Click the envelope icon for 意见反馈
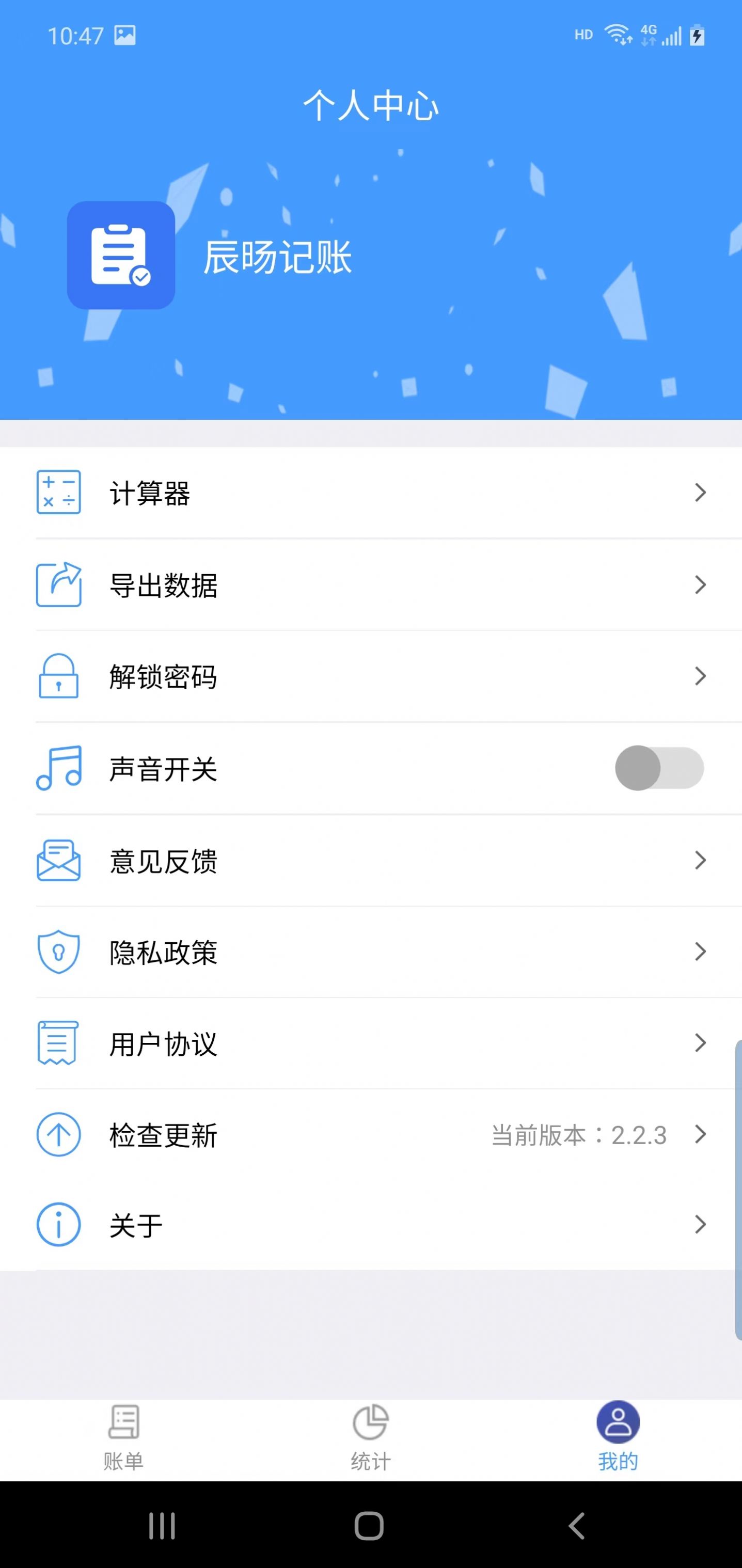The image size is (742, 1568). point(58,861)
